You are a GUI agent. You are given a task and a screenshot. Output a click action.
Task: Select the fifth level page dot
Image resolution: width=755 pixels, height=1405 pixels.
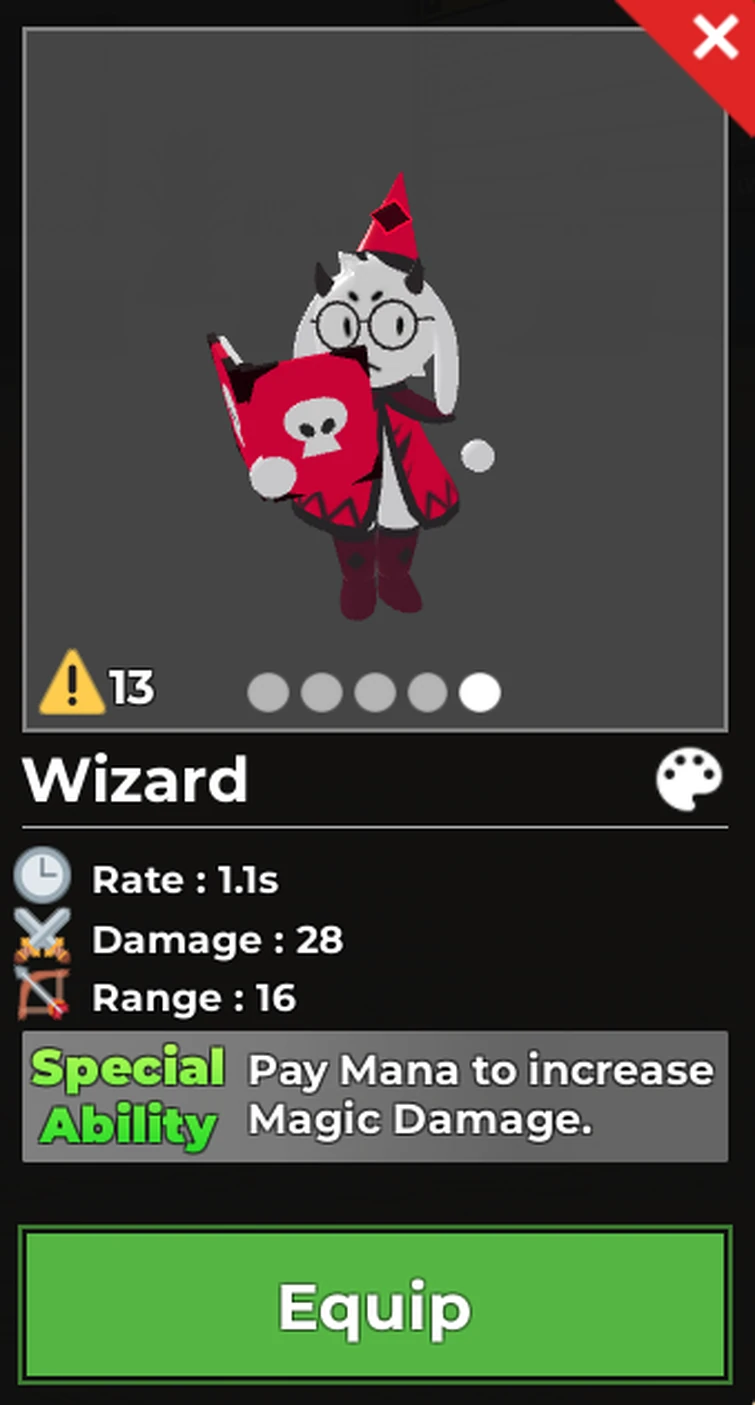tap(480, 692)
